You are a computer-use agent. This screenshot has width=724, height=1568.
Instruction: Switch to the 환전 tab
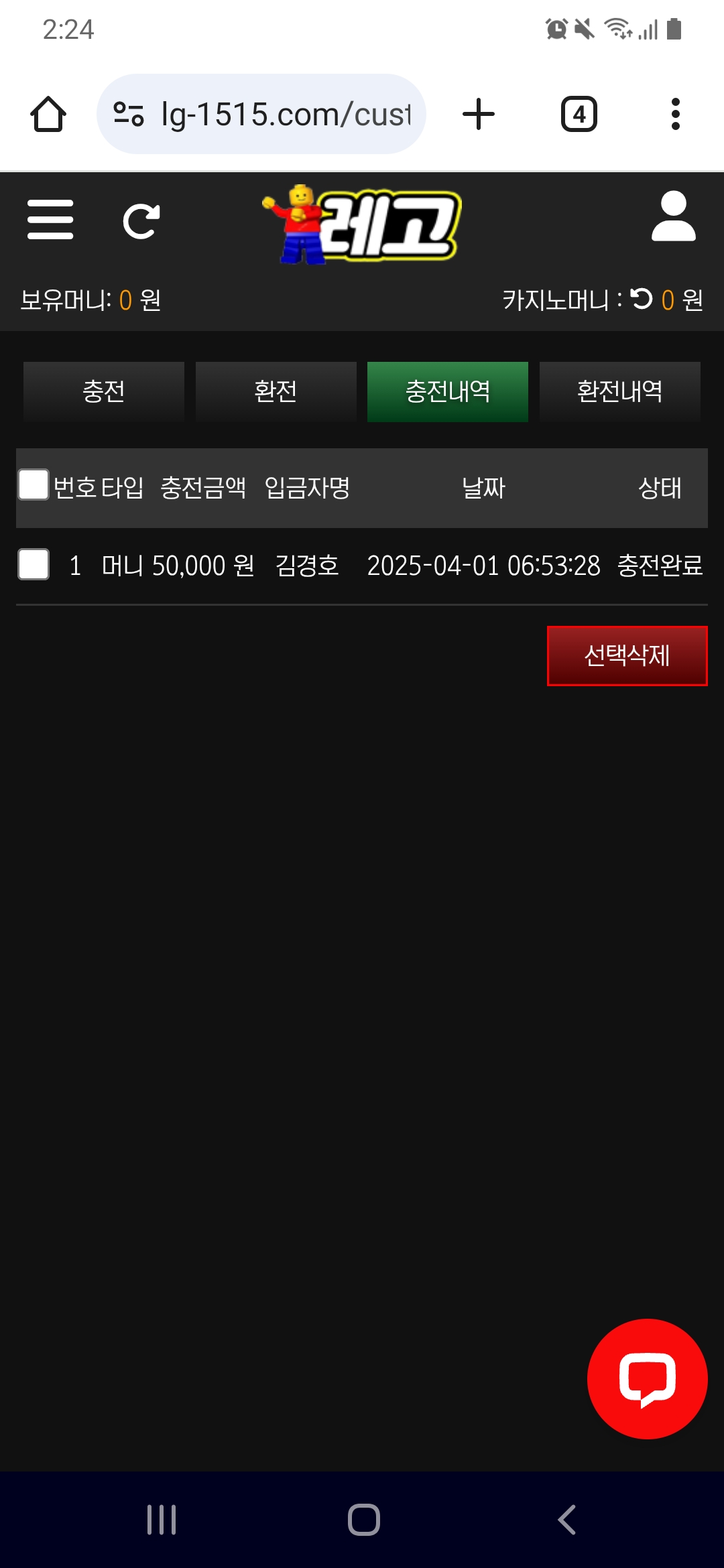pyautogui.click(x=276, y=391)
